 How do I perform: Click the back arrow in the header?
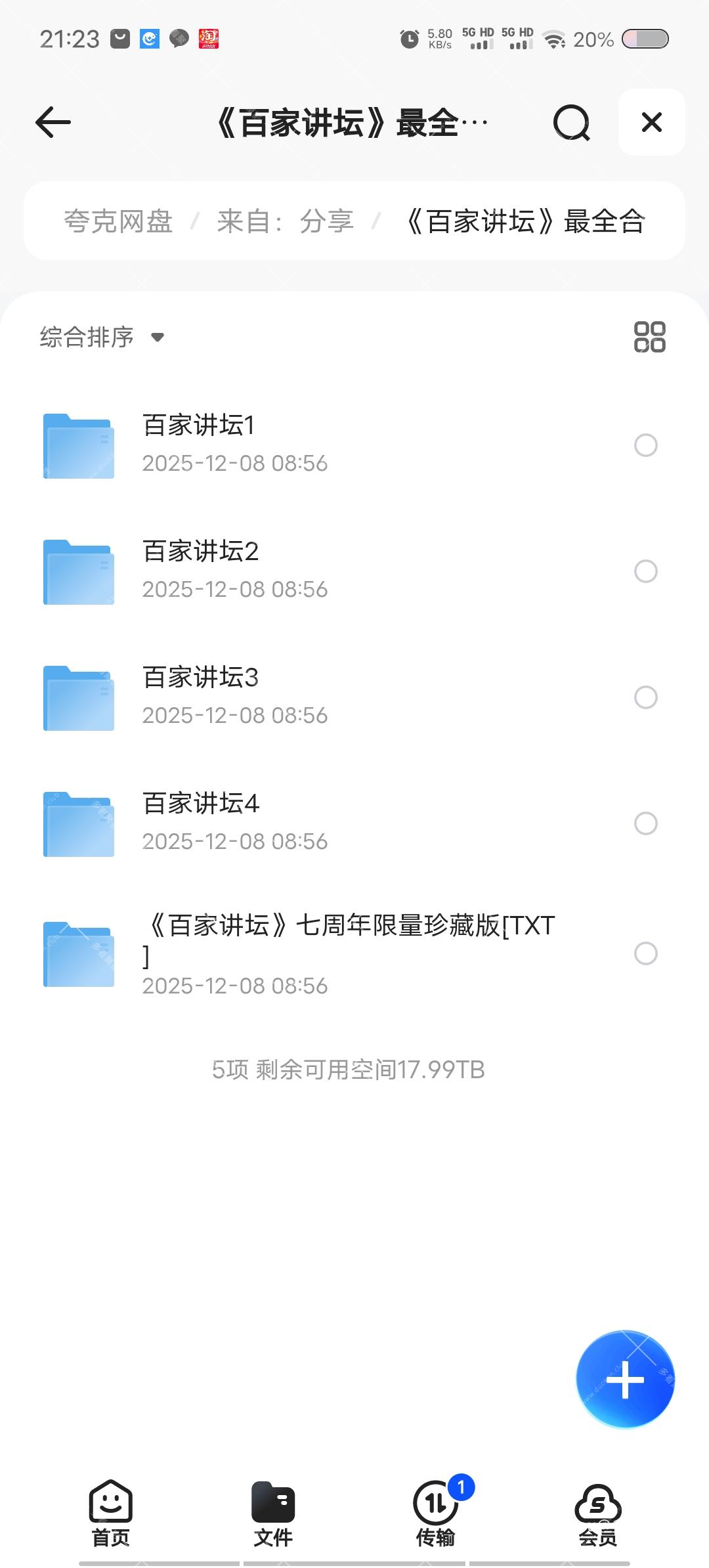click(x=53, y=123)
